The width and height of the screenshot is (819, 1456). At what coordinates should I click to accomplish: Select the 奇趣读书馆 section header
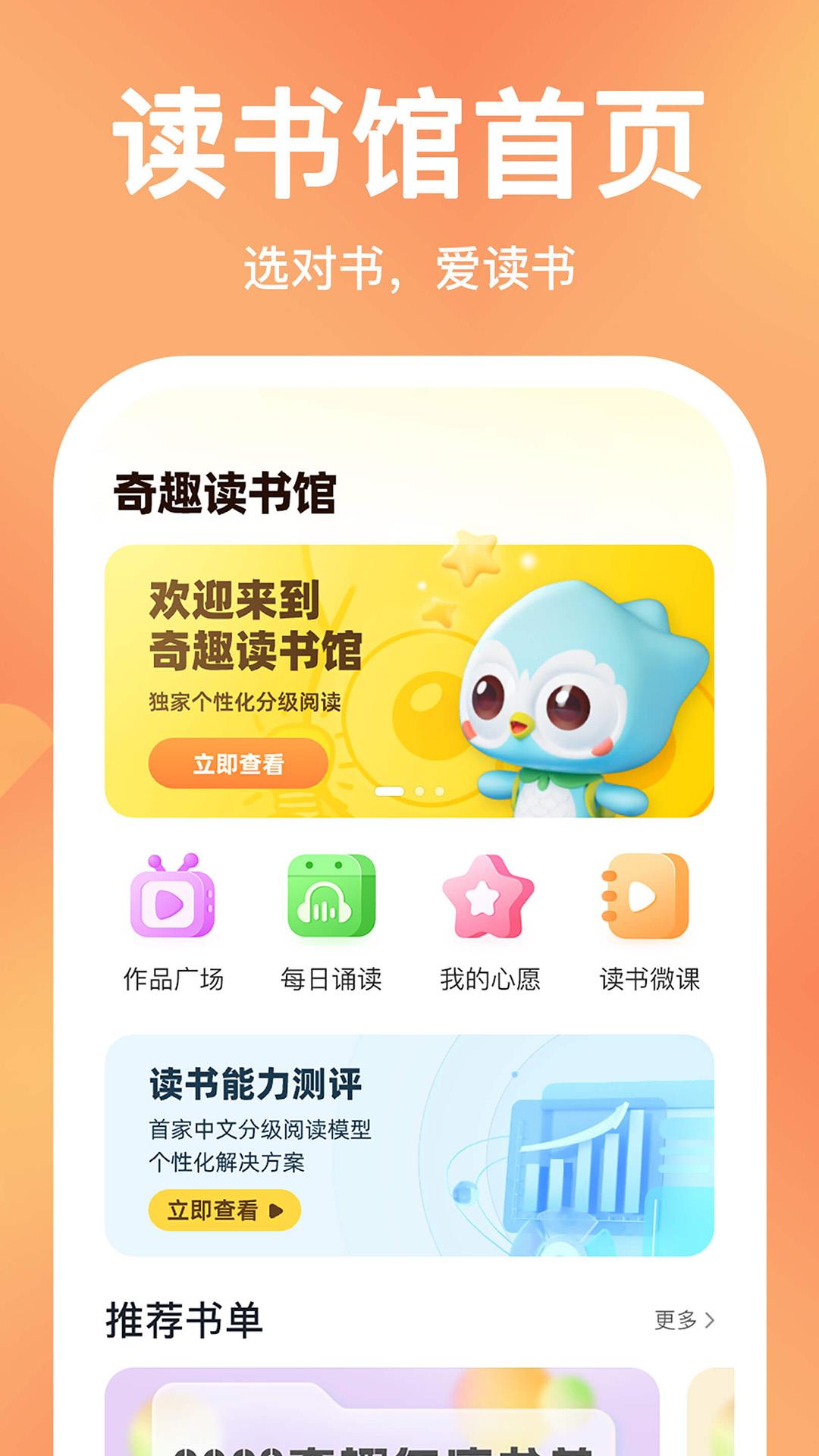click(224, 491)
